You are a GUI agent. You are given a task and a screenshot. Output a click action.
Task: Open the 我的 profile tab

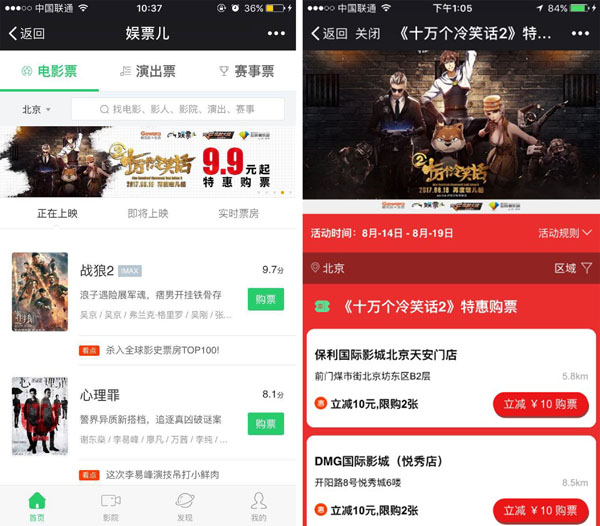coord(259,505)
